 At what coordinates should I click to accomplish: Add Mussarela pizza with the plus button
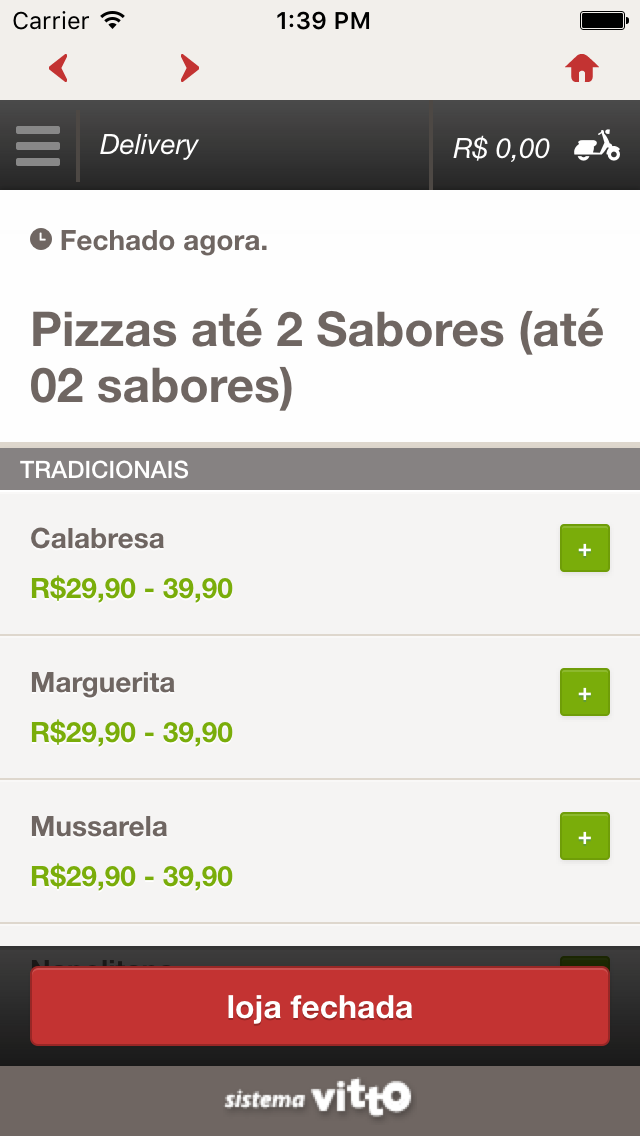[x=585, y=836]
